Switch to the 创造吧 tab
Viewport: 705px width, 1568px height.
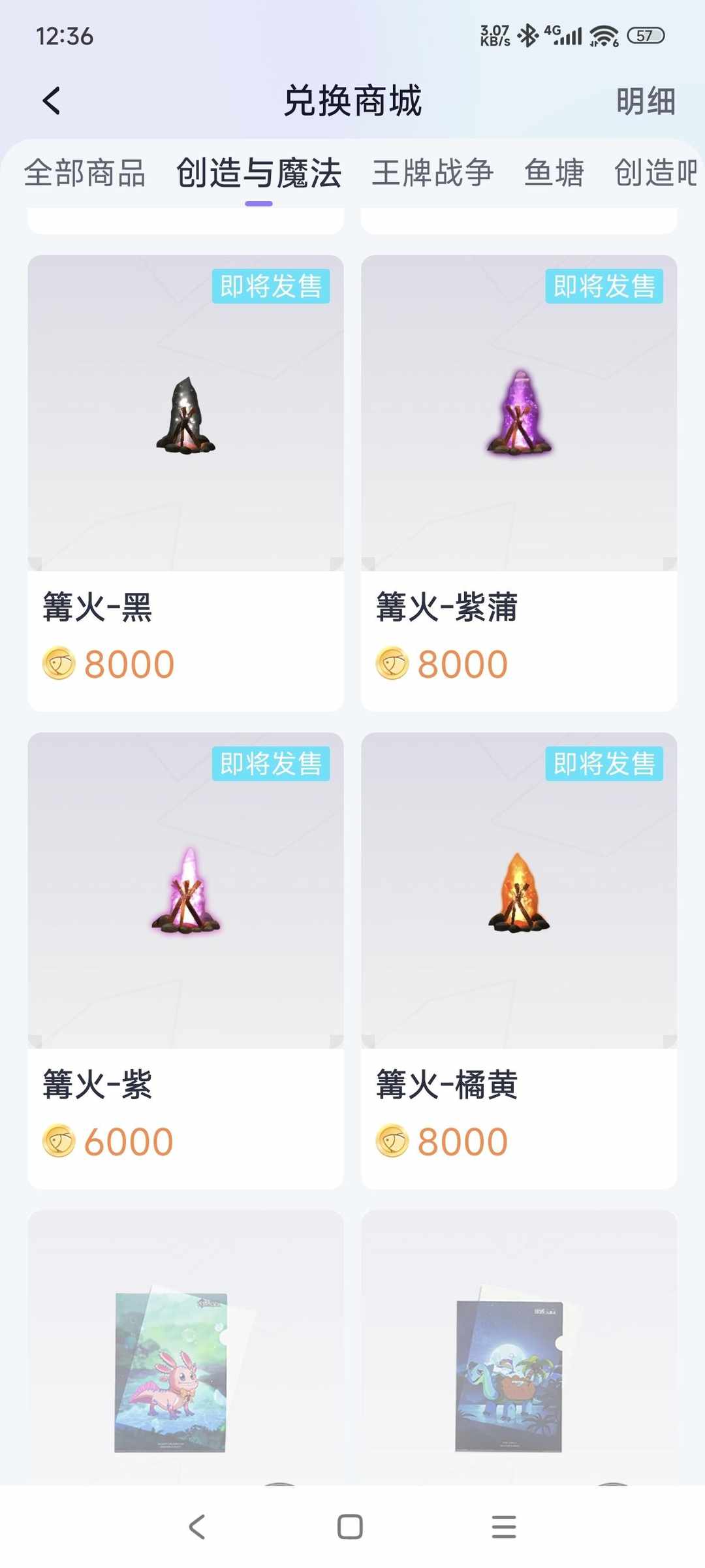tap(655, 173)
